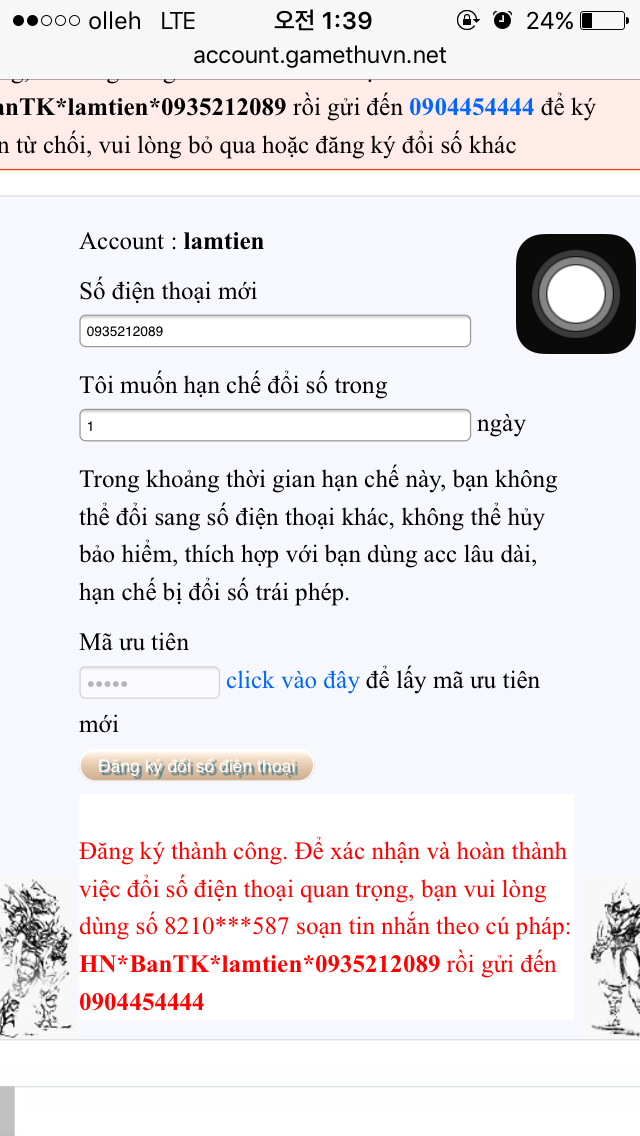Image resolution: width=640 pixels, height=1136 pixels.
Task: Focus the hạn chế đổi số days field
Action: pos(275,425)
